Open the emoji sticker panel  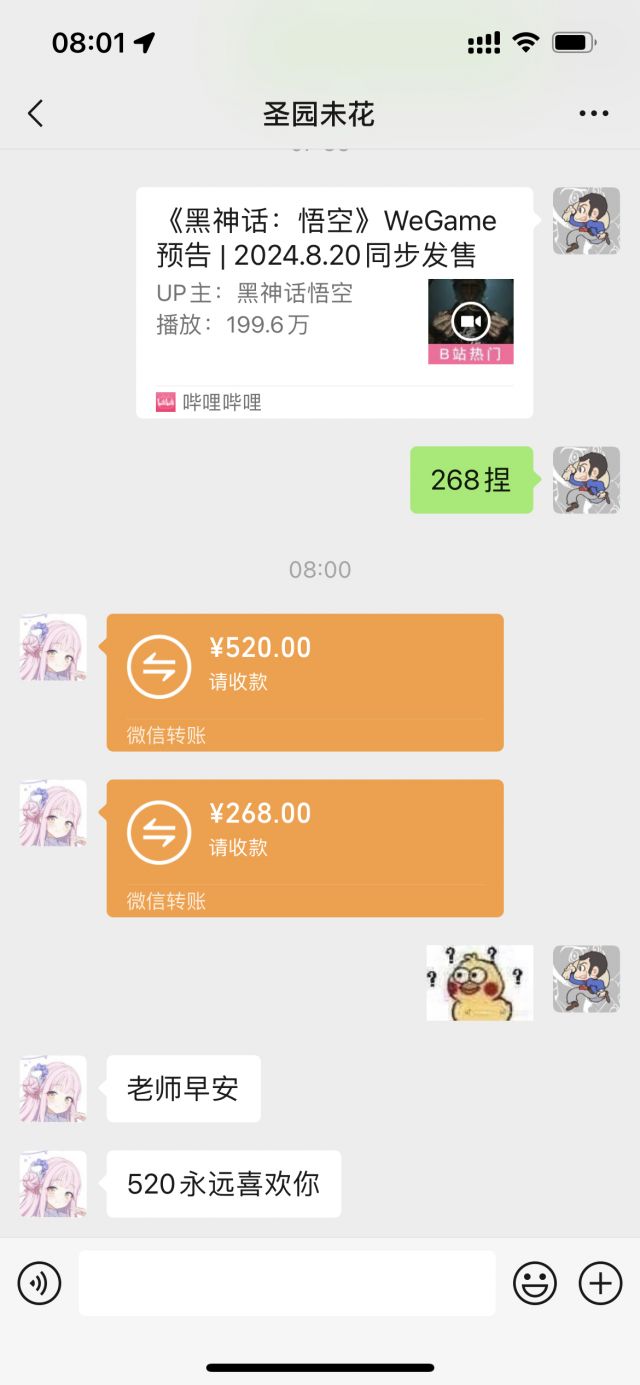[535, 1283]
